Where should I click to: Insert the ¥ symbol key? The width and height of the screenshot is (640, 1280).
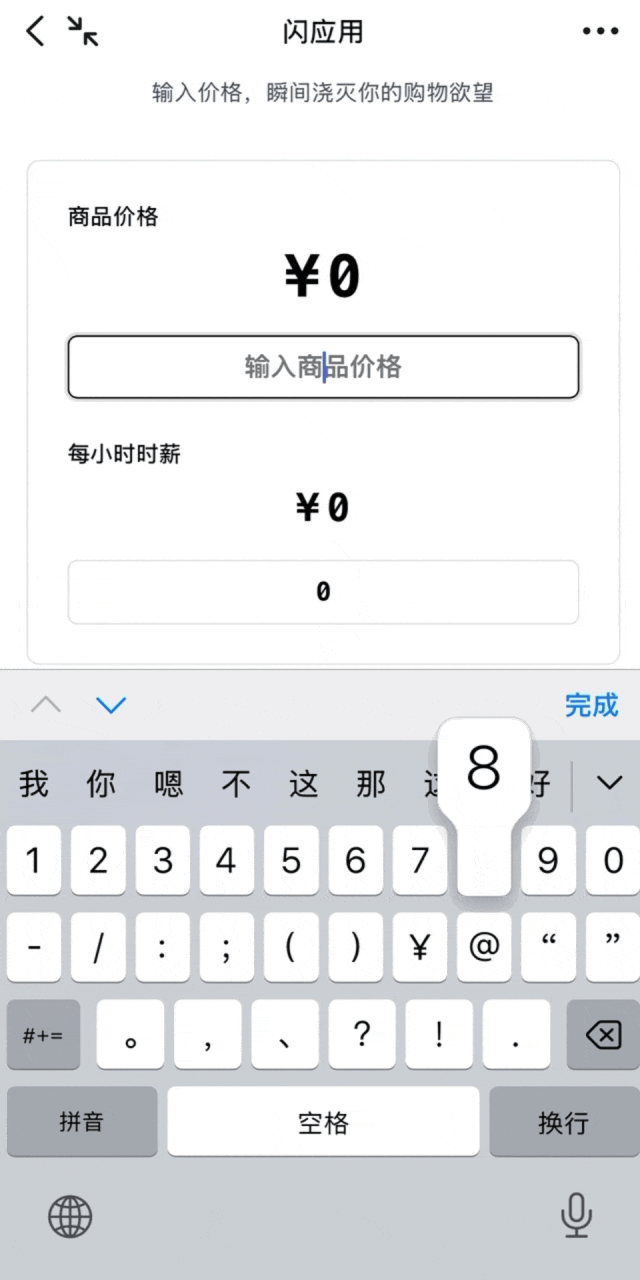(x=420, y=948)
